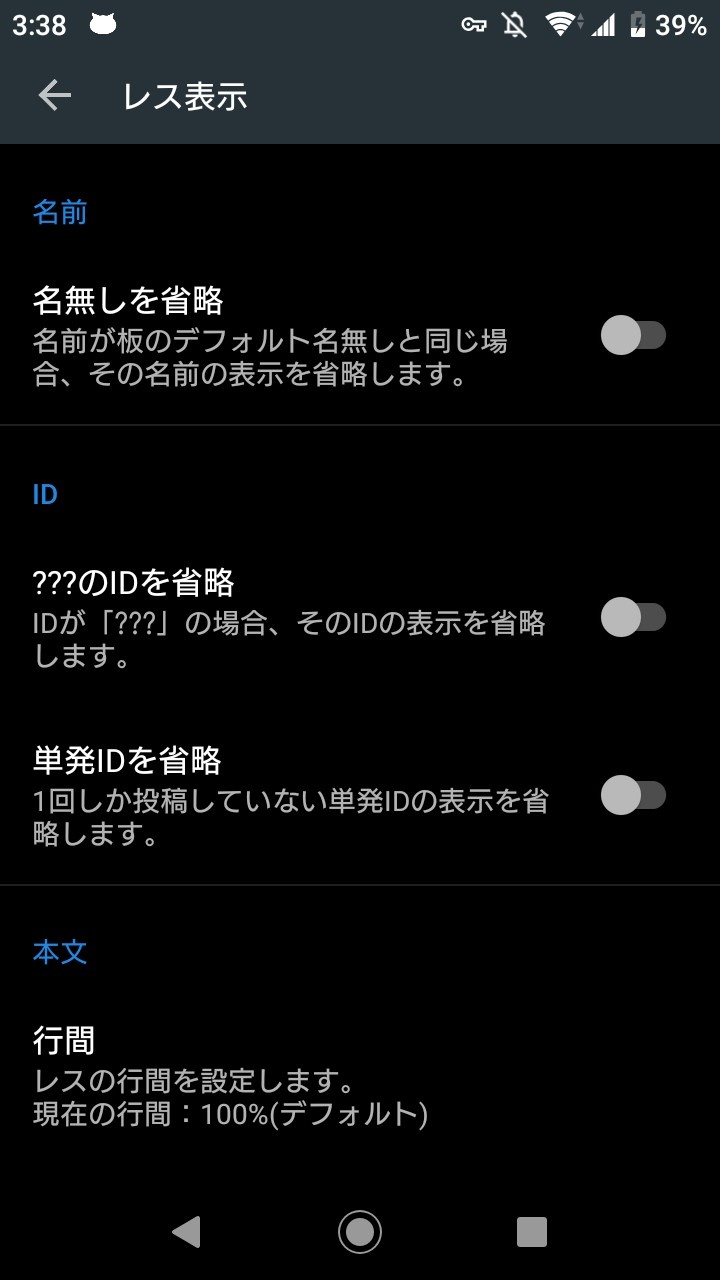Go back from レス表示 settings
This screenshot has width=720, height=1280.
click(x=55, y=95)
